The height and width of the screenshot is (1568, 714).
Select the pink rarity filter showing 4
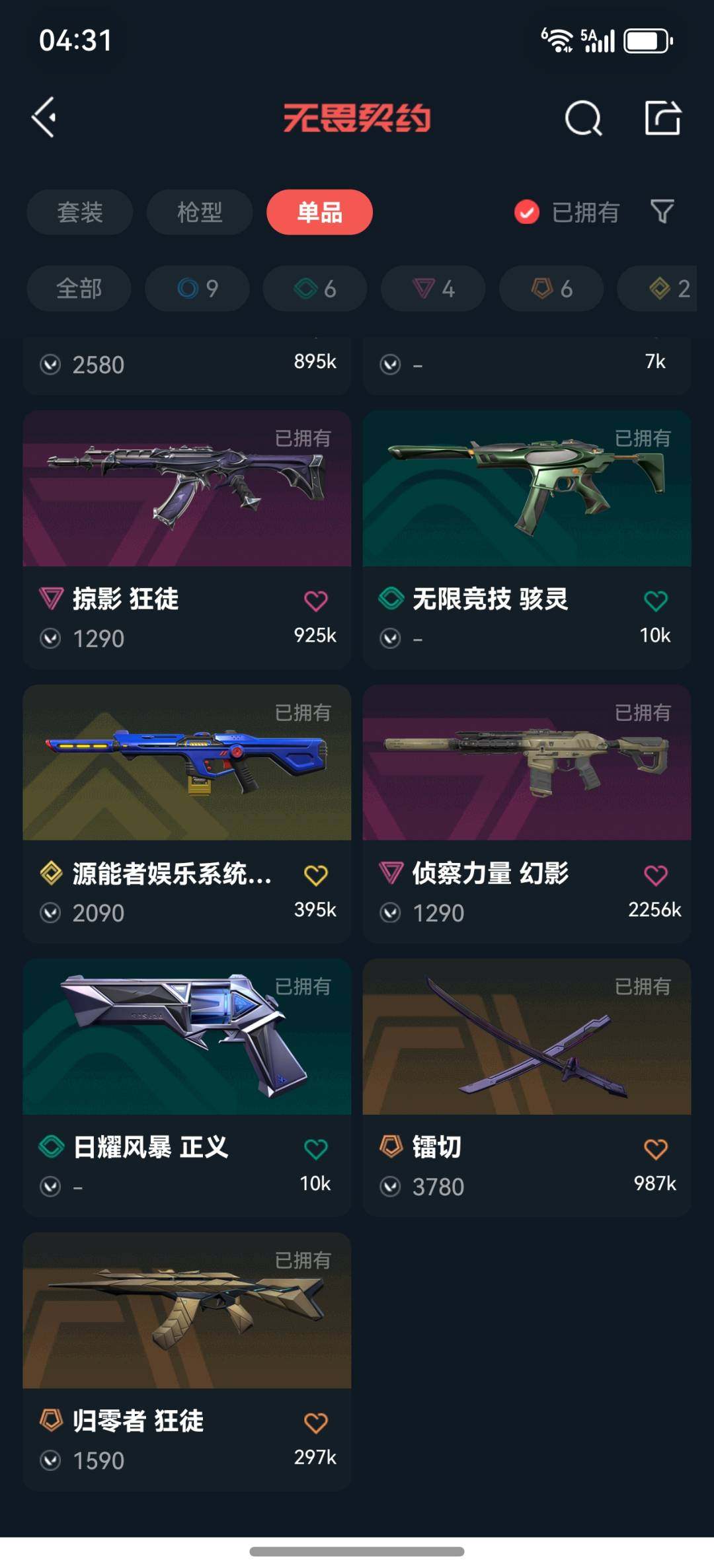point(432,288)
